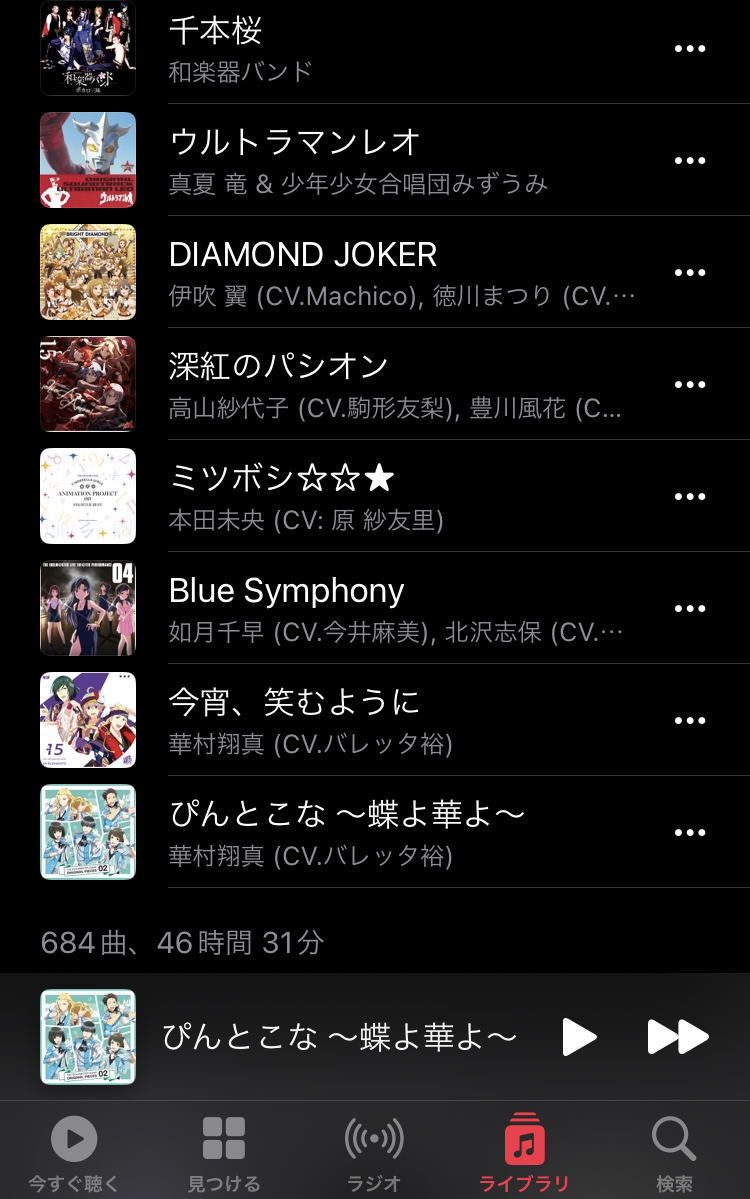Open the ラジオ tab

pyautogui.click(x=374, y=1154)
